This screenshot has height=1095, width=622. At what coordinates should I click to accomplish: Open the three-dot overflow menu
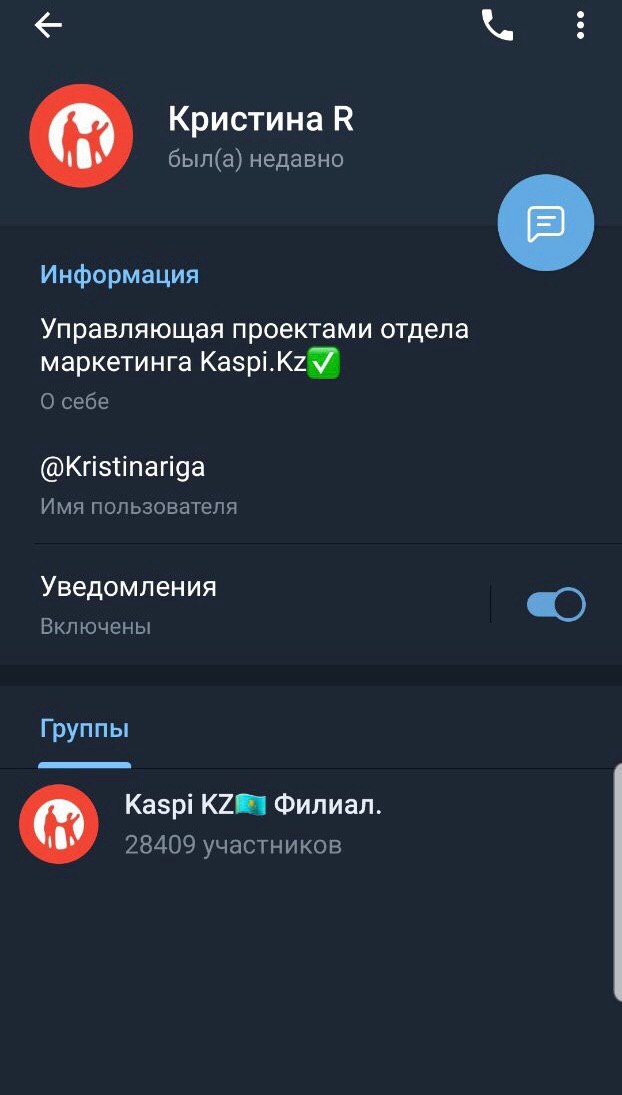coord(580,26)
